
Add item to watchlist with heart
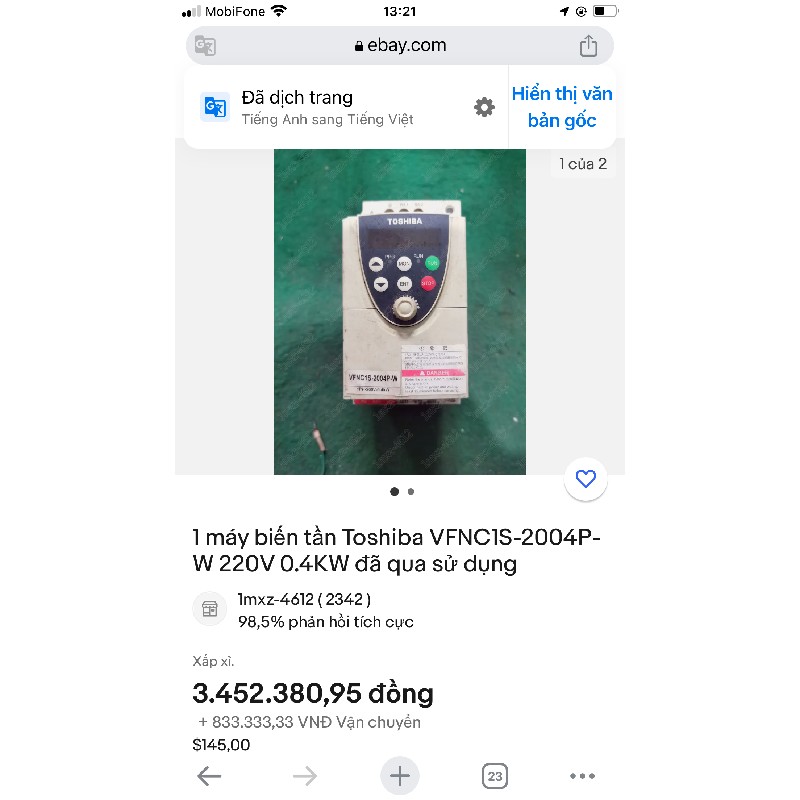pos(586,479)
